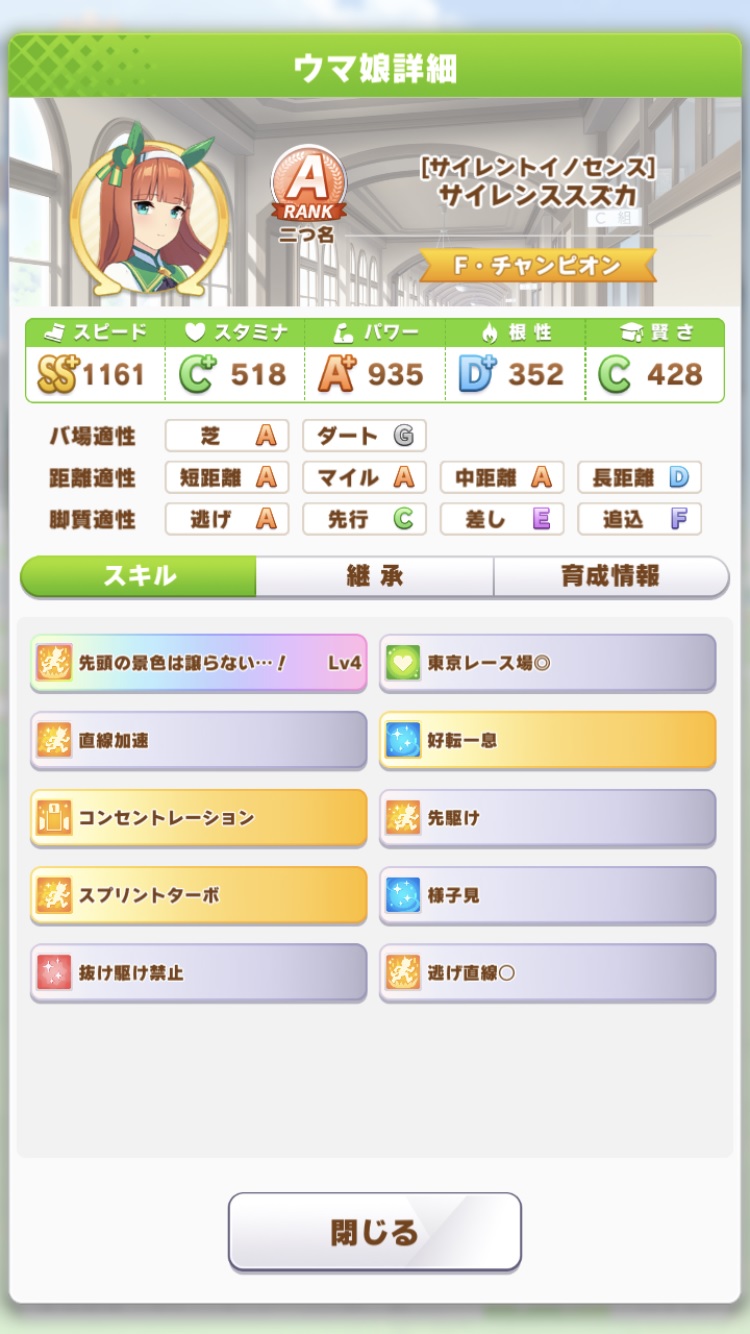Select the スキル tab
750x1334 pixels.
tap(139, 576)
